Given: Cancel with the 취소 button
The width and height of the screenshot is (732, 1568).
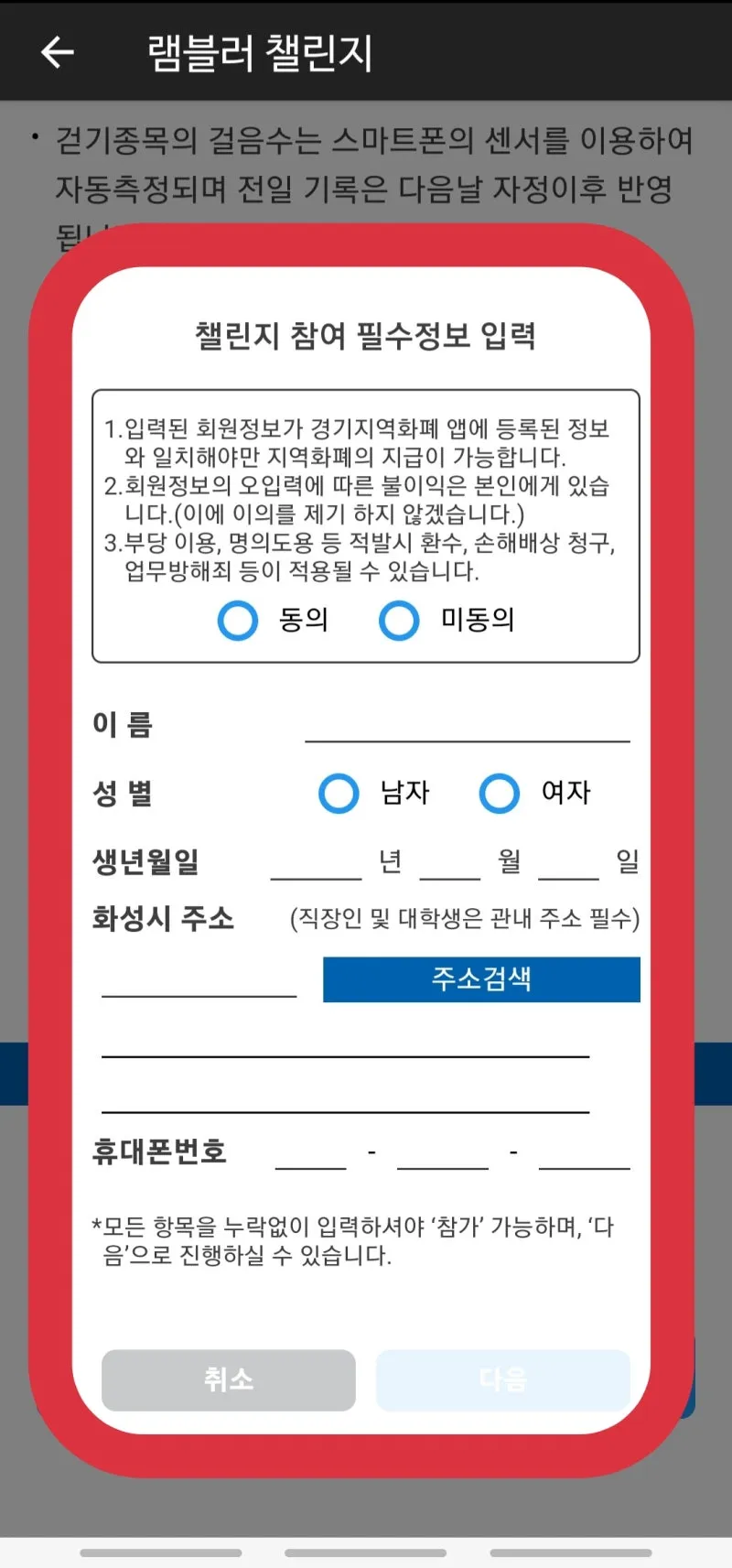Looking at the screenshot, I should click(x=228, y=1379).
